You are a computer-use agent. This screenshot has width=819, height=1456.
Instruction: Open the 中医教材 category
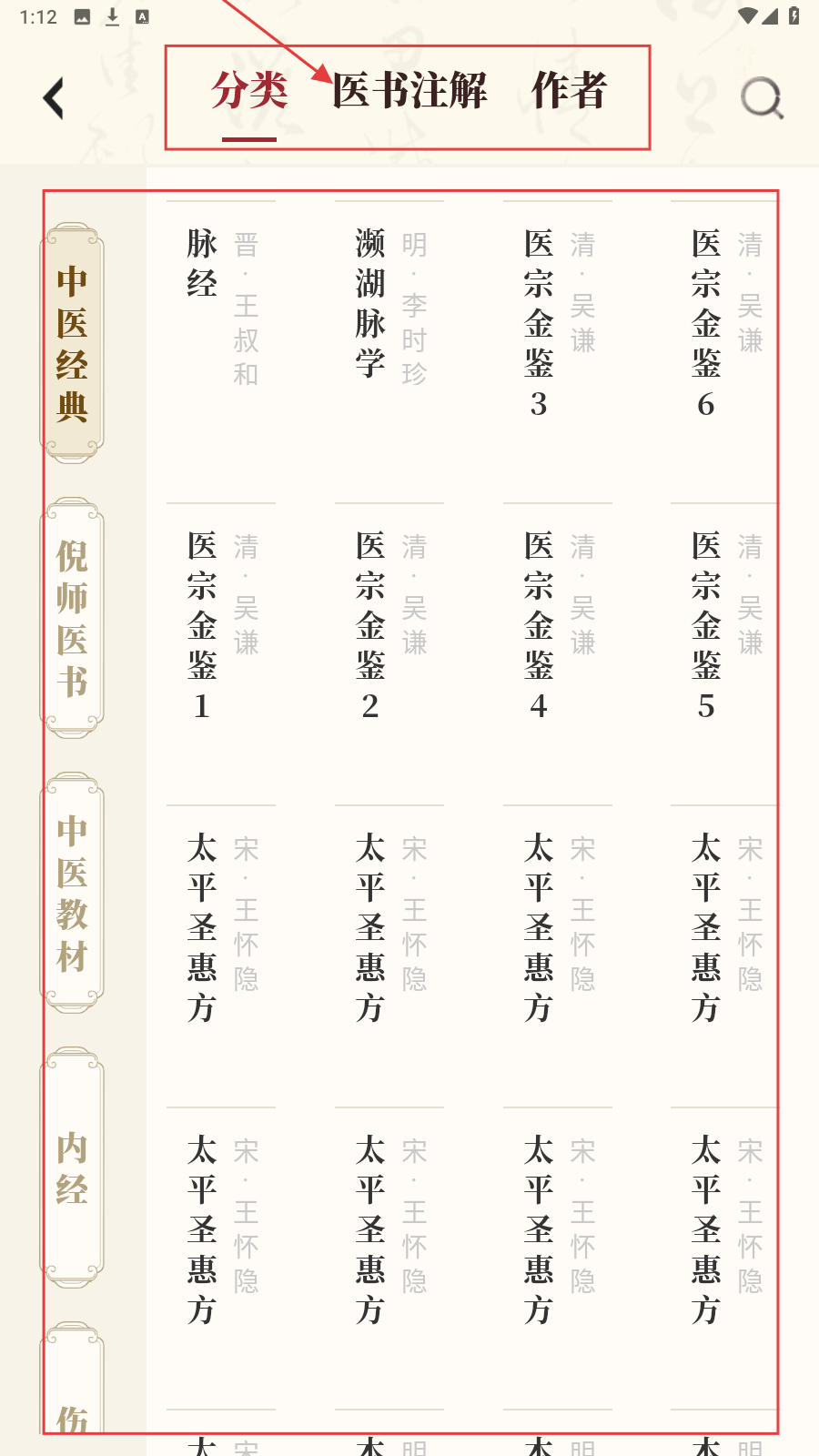point(72,893)
